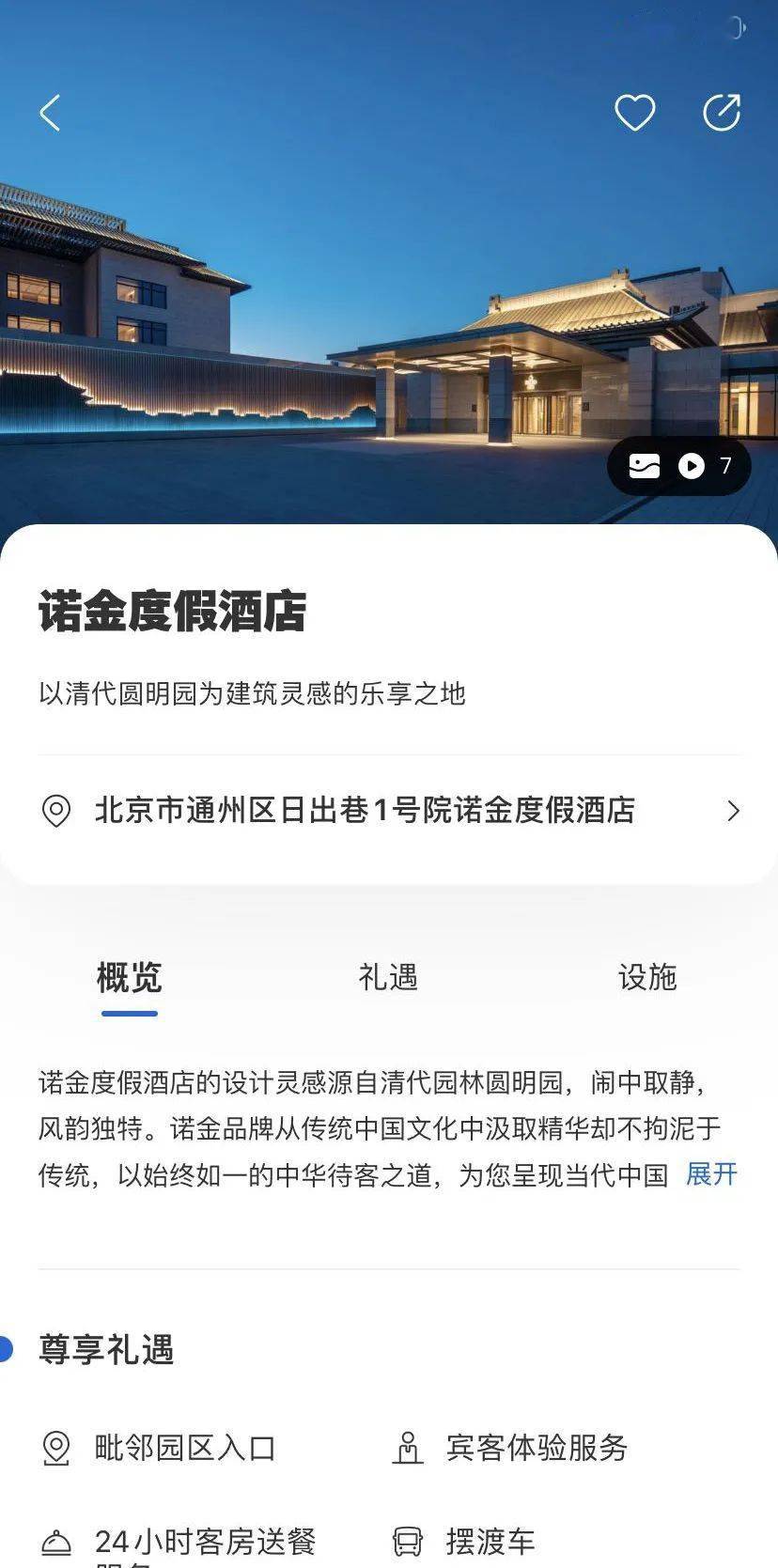Open the photo and video gallery badge
The image size is (778, 1568).
tap(678, 466)
